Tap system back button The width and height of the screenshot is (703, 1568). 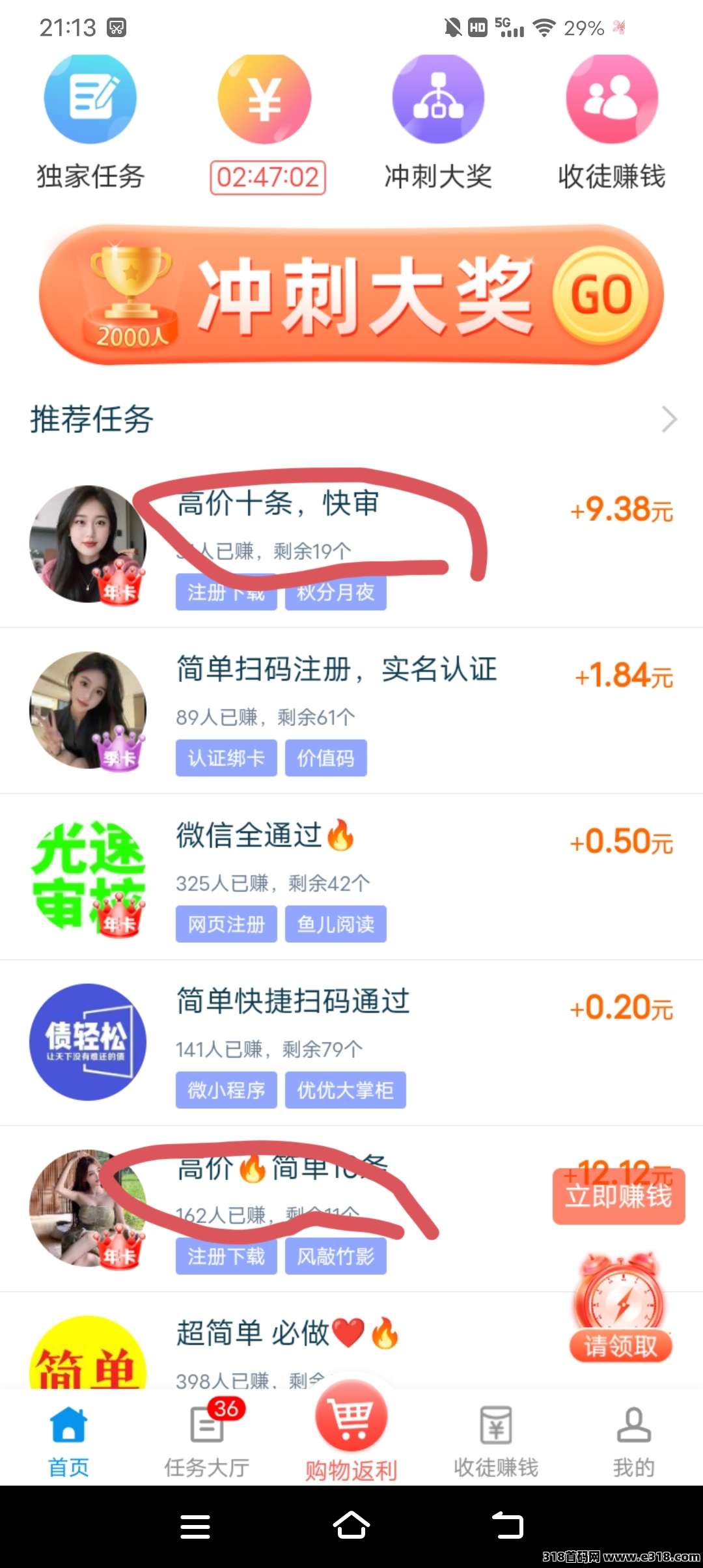pos(508,1525)
